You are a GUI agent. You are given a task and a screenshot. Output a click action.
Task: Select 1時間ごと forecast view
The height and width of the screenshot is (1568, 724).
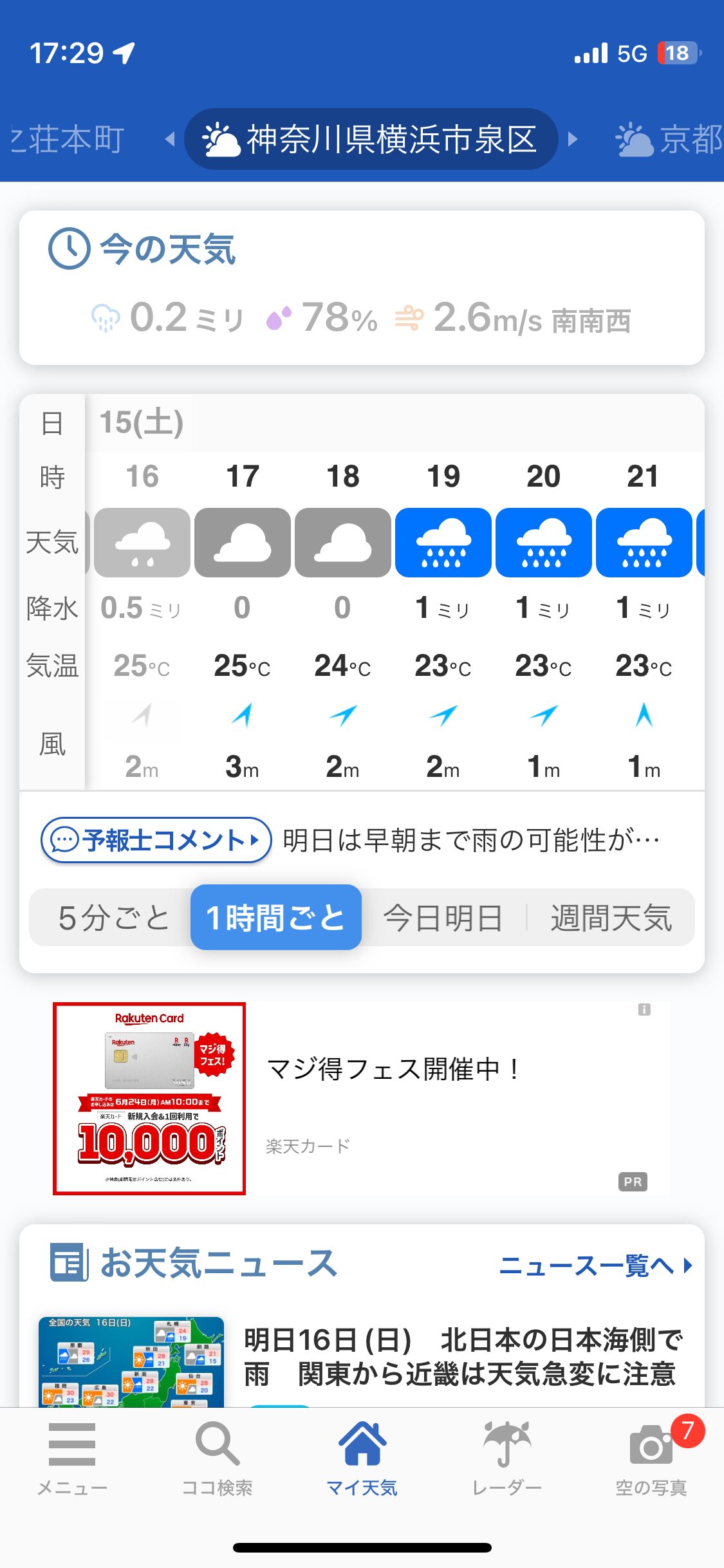pos(275,917)
